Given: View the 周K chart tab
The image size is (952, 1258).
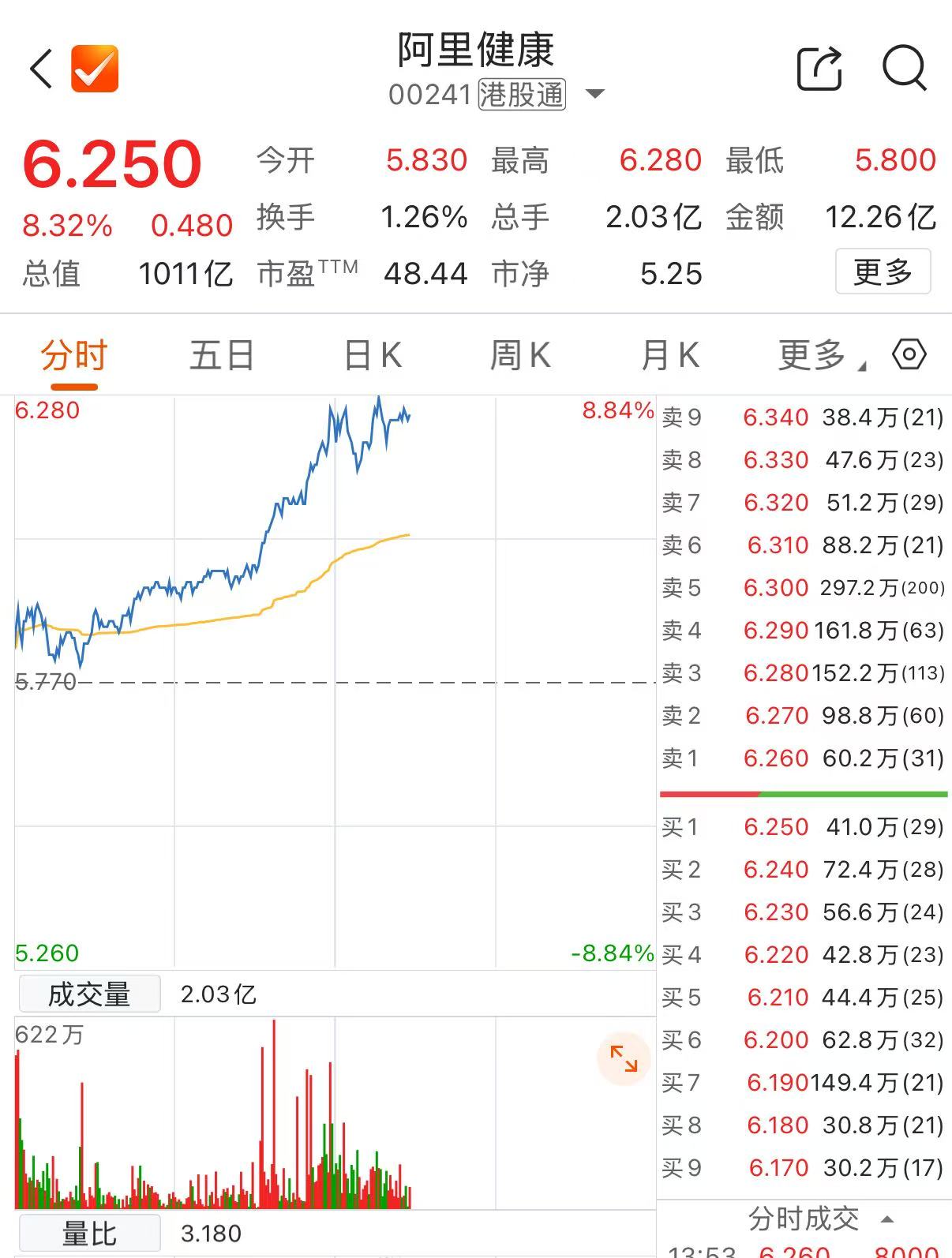Looking at the screenshot, I should (520, 356).
